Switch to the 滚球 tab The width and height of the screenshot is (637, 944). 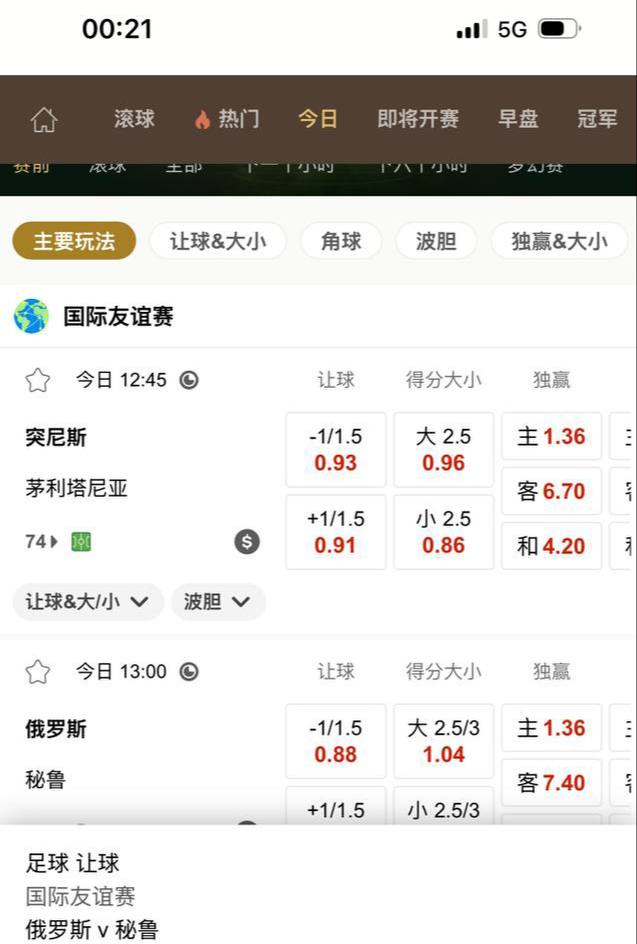(134, 119)
